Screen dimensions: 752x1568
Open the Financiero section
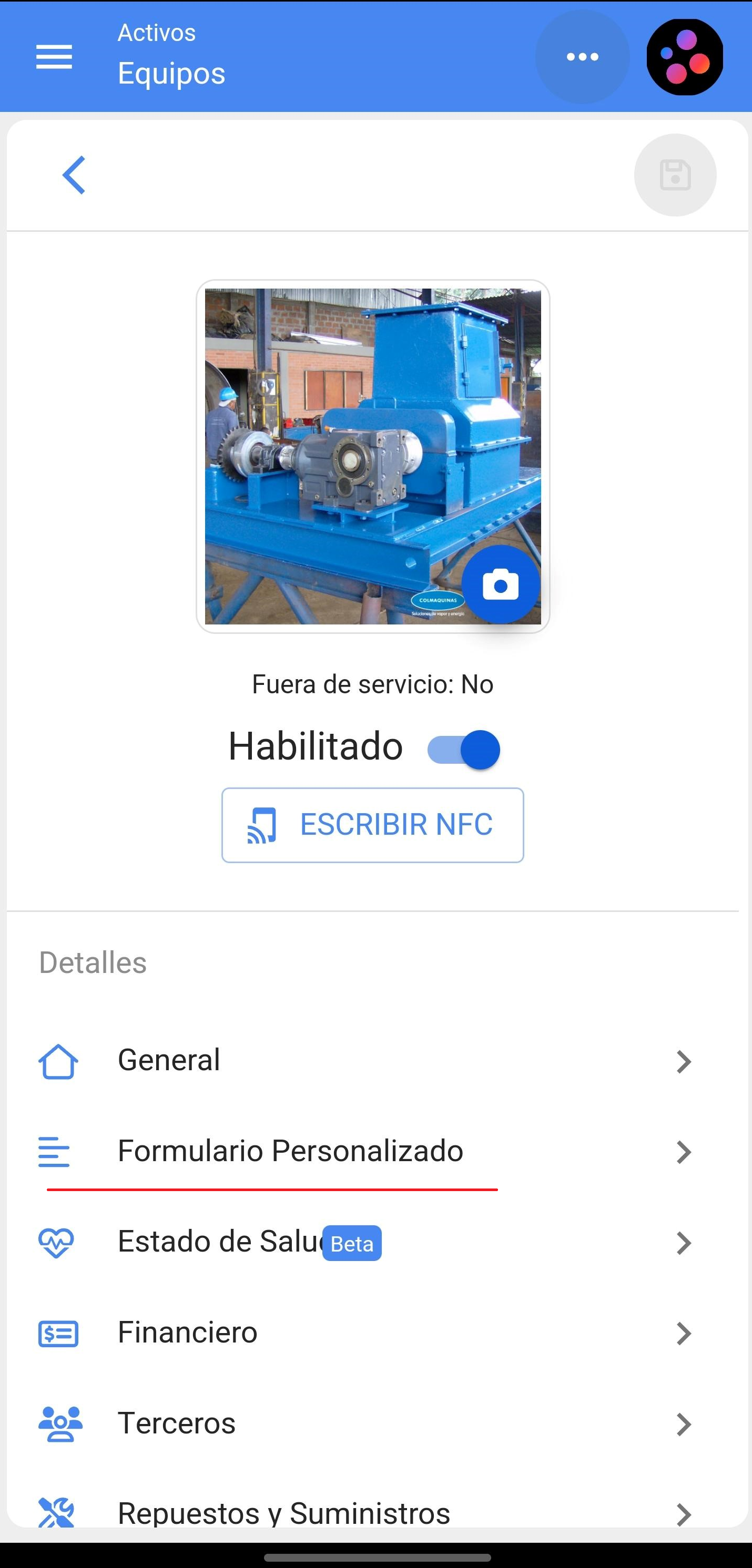pyautogui.click(x=365, y=1333)
